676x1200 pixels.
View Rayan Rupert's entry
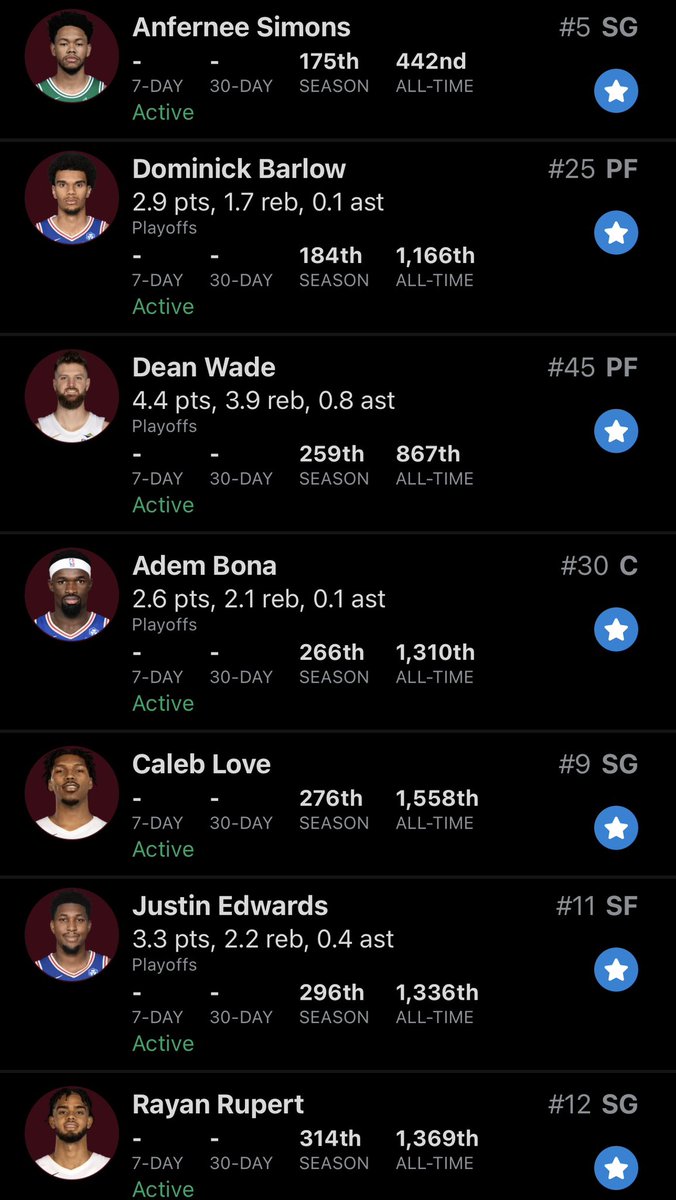coord(338,1137)
